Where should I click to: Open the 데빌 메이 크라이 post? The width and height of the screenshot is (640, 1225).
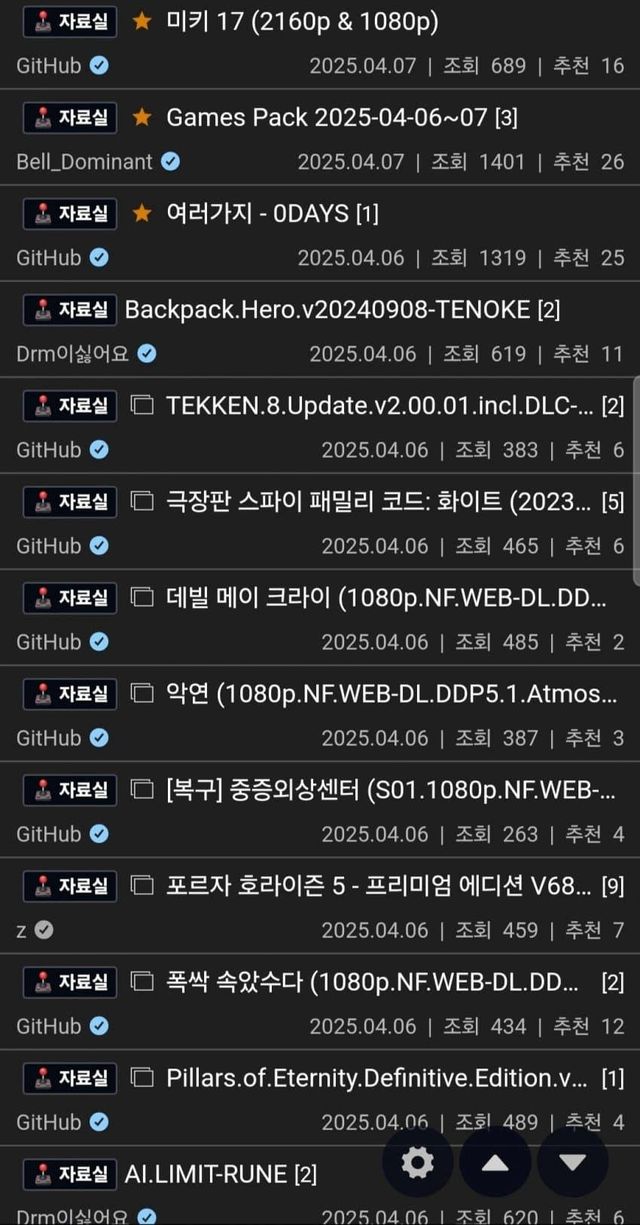pyautogui.click(x=386, y=597)
